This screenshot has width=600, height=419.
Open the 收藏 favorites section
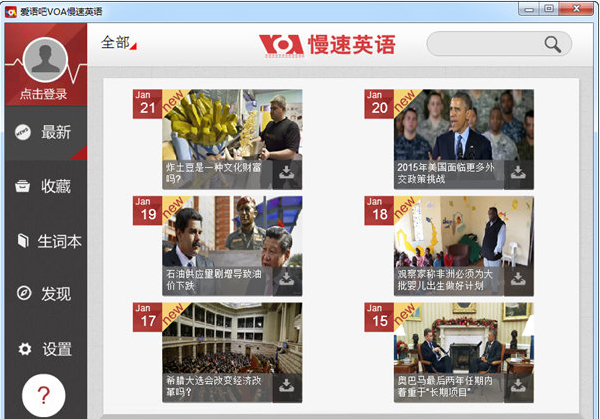point(44,186)
